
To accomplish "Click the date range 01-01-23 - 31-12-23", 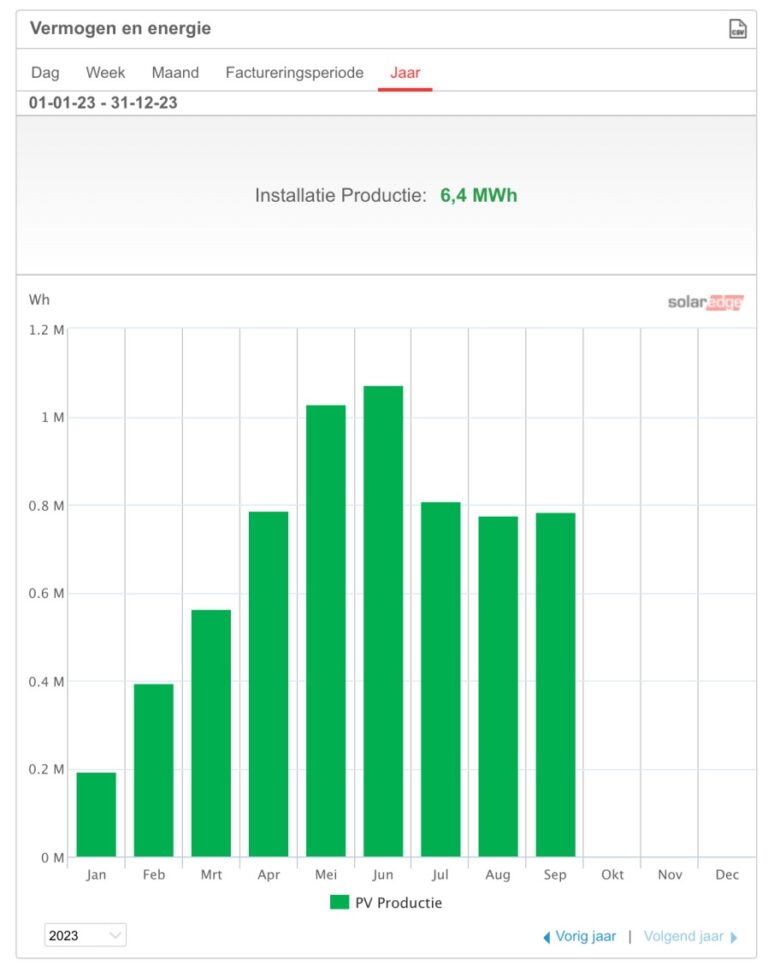I will coord(102,101).
